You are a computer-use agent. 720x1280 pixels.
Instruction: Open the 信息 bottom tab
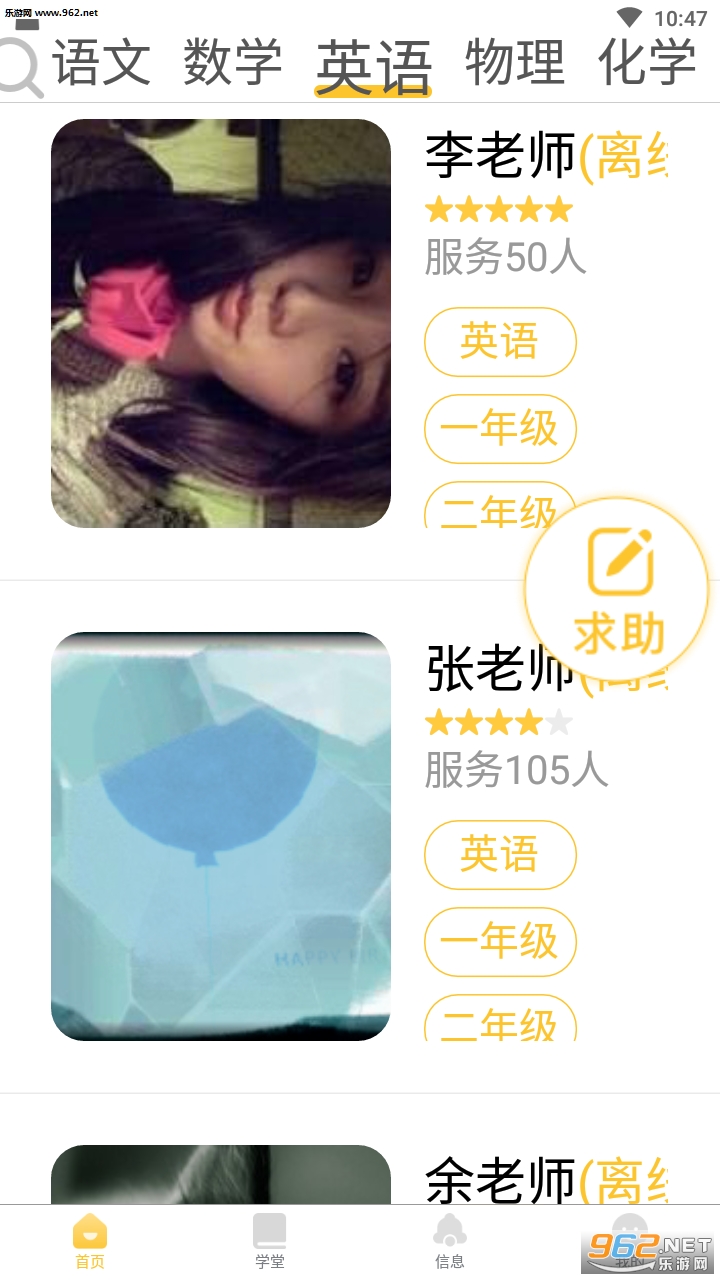pyautogui.click(x=450, y=1241)
